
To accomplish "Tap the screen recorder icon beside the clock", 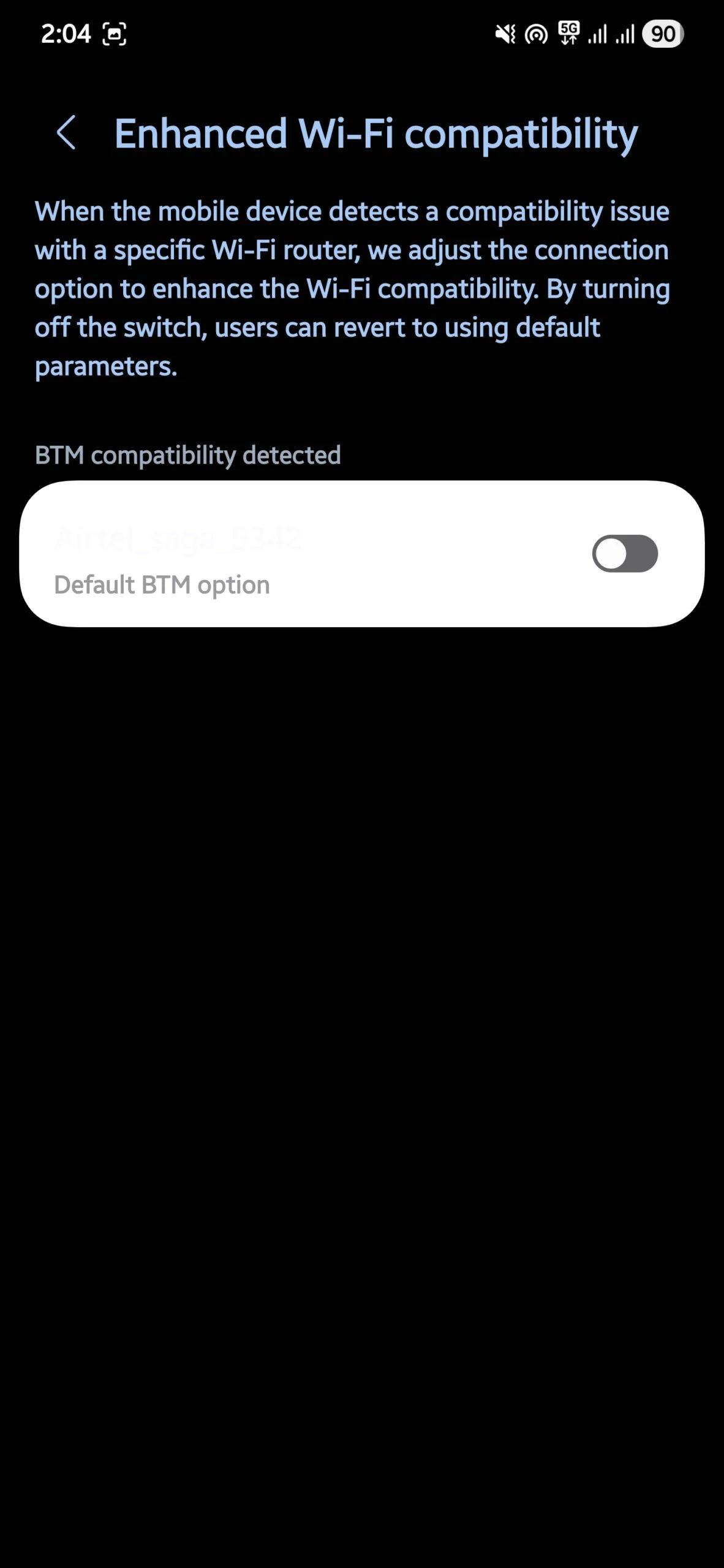I will (x=113, y=34).
